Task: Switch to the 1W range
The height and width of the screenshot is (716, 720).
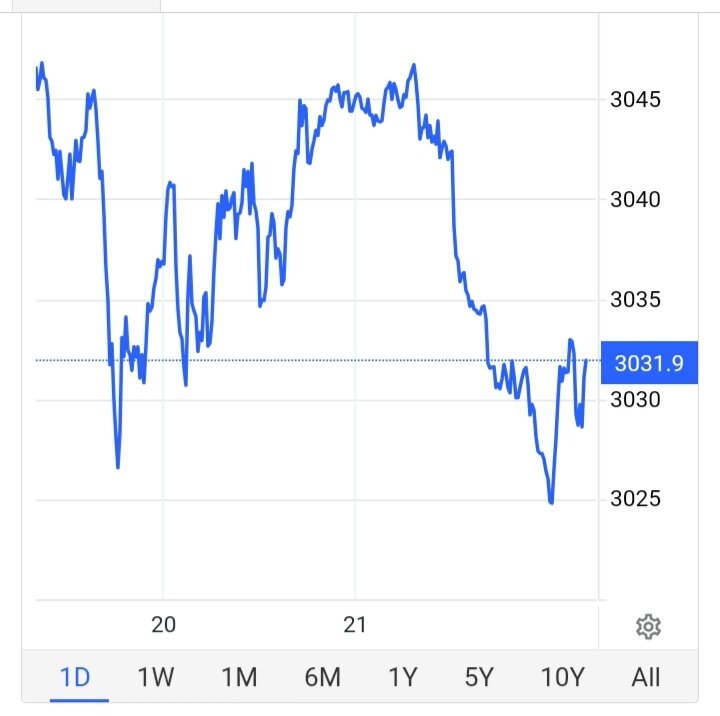Action: pyautogui.click(x=156, y=677)
